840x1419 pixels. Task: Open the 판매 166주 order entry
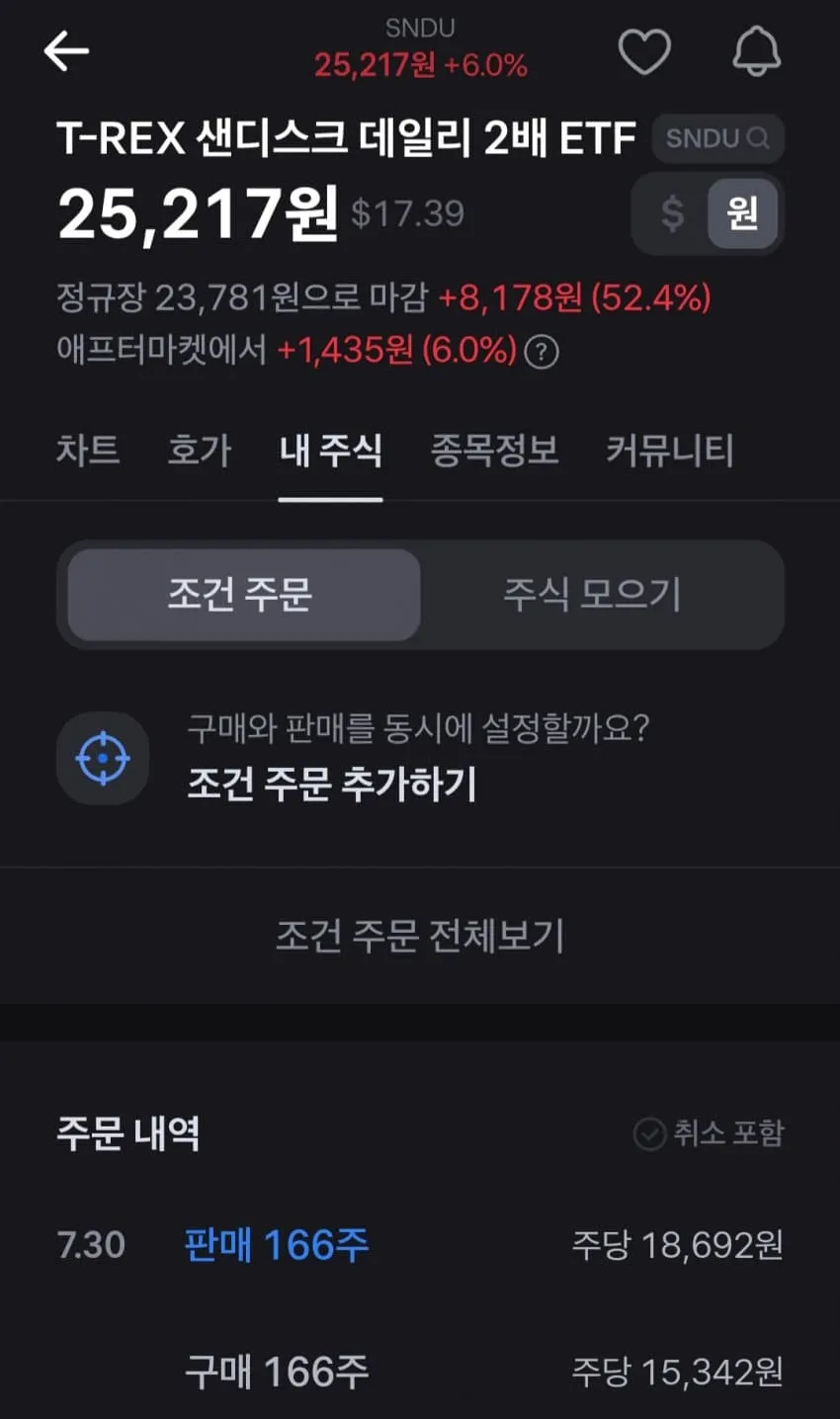pos(420,1245)
